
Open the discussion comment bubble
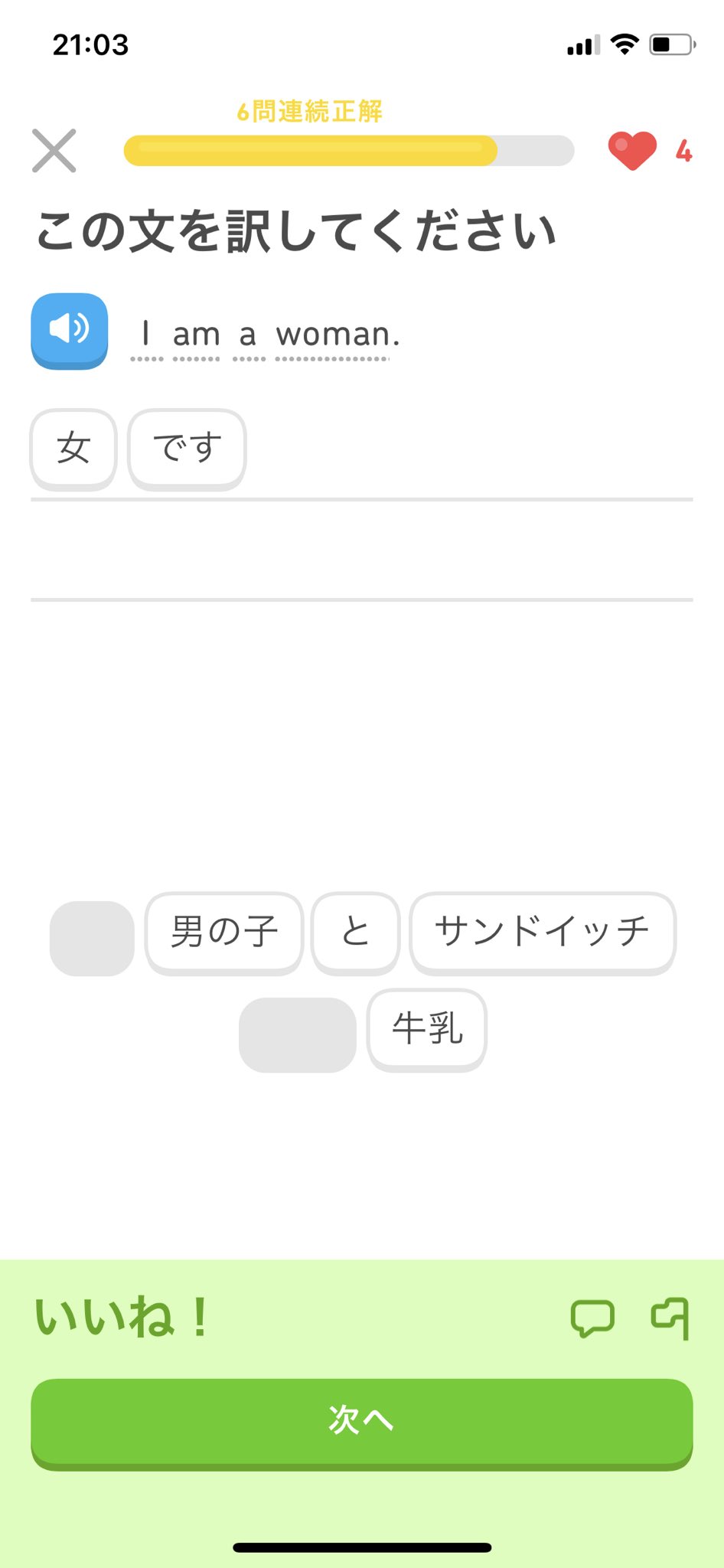coord(592,1318)
